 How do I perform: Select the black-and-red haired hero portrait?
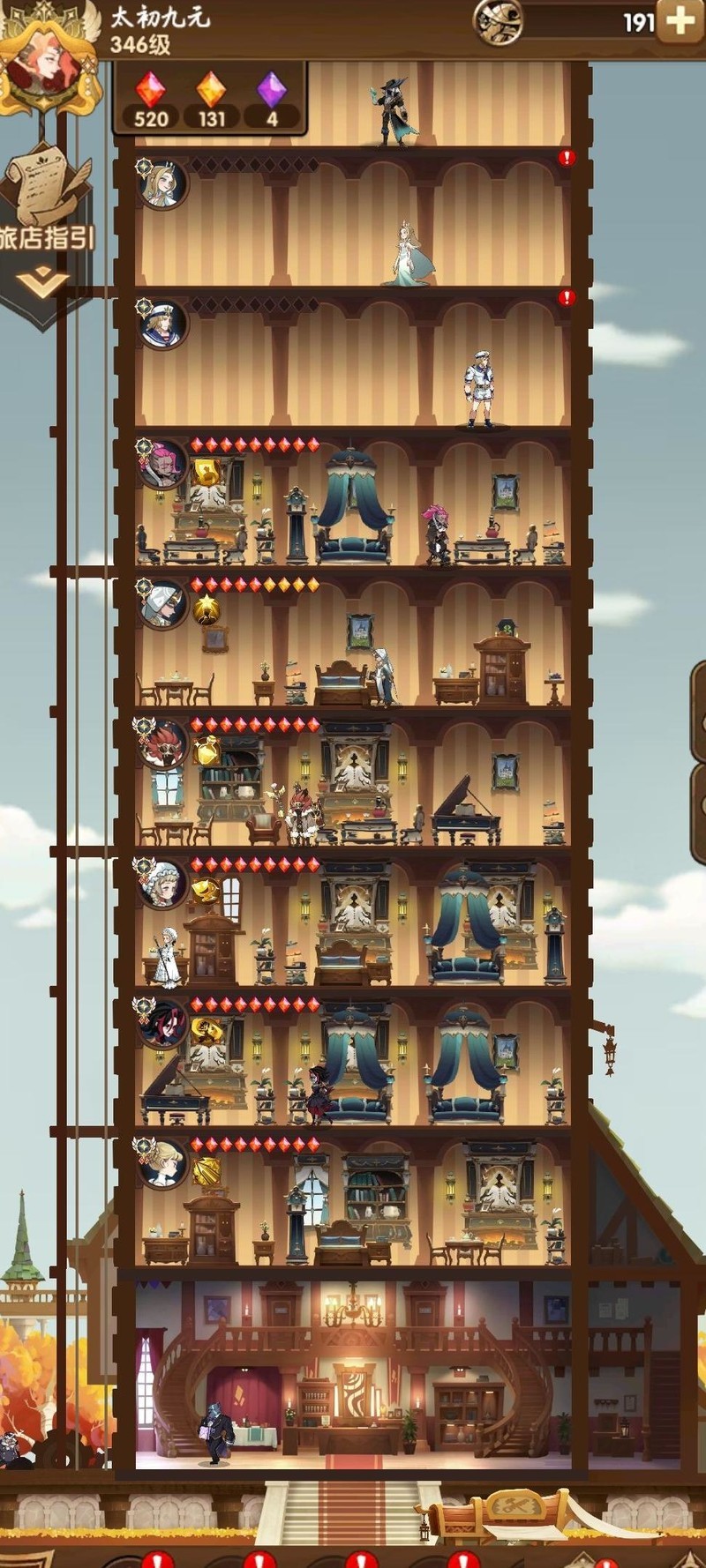click(x=162, y=1024)
